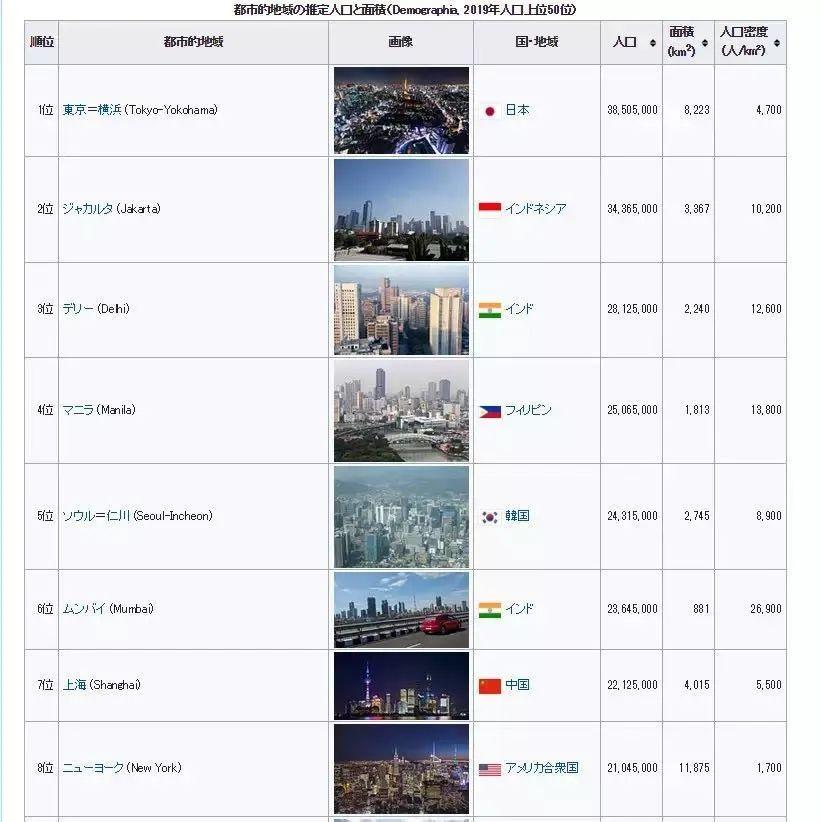Sort the table by 面積 (km²) column
Viewport: 821px width, 822px height.
[704, 43]
